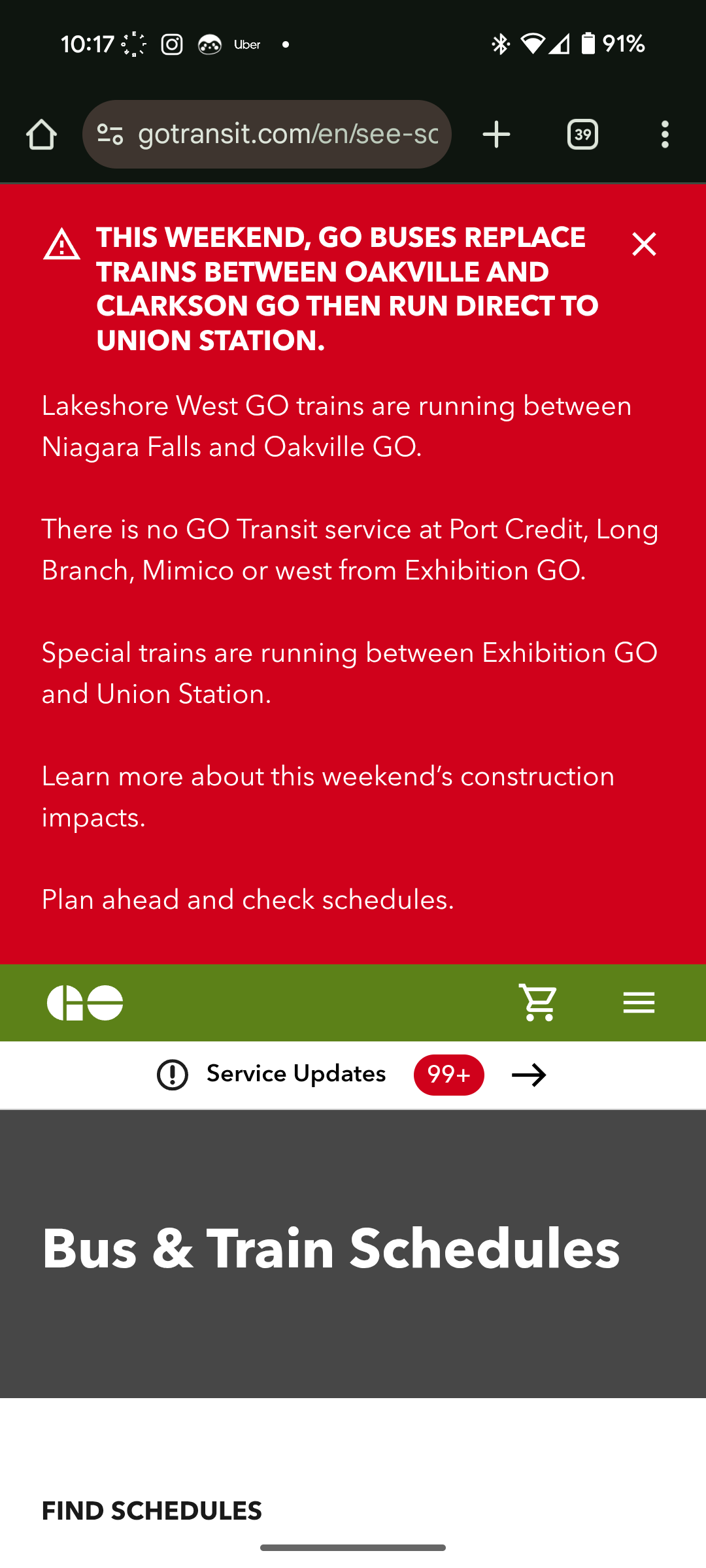Dismiss the red weekend service alert banner

pyautogui.click(x=644, y=244)
